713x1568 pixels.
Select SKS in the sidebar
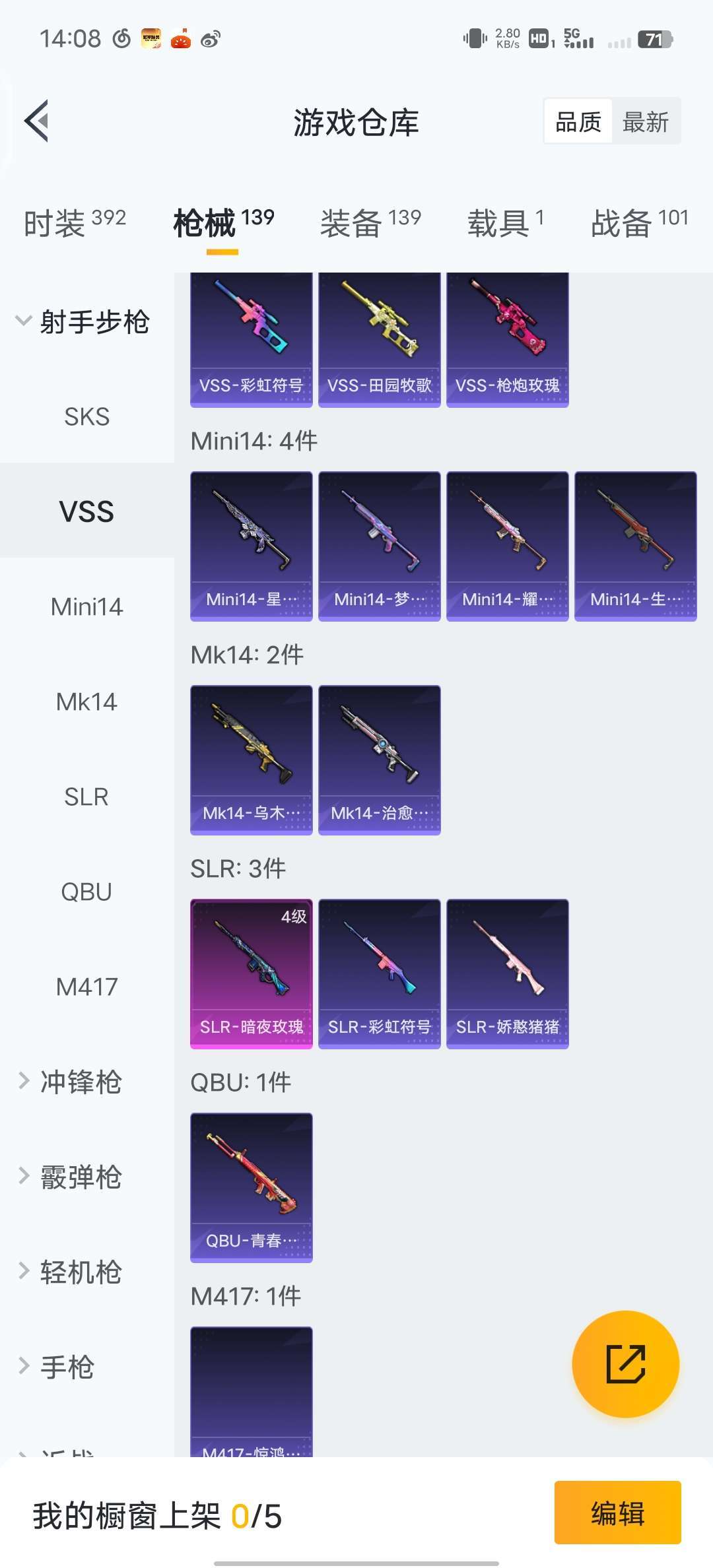(86, 416)
